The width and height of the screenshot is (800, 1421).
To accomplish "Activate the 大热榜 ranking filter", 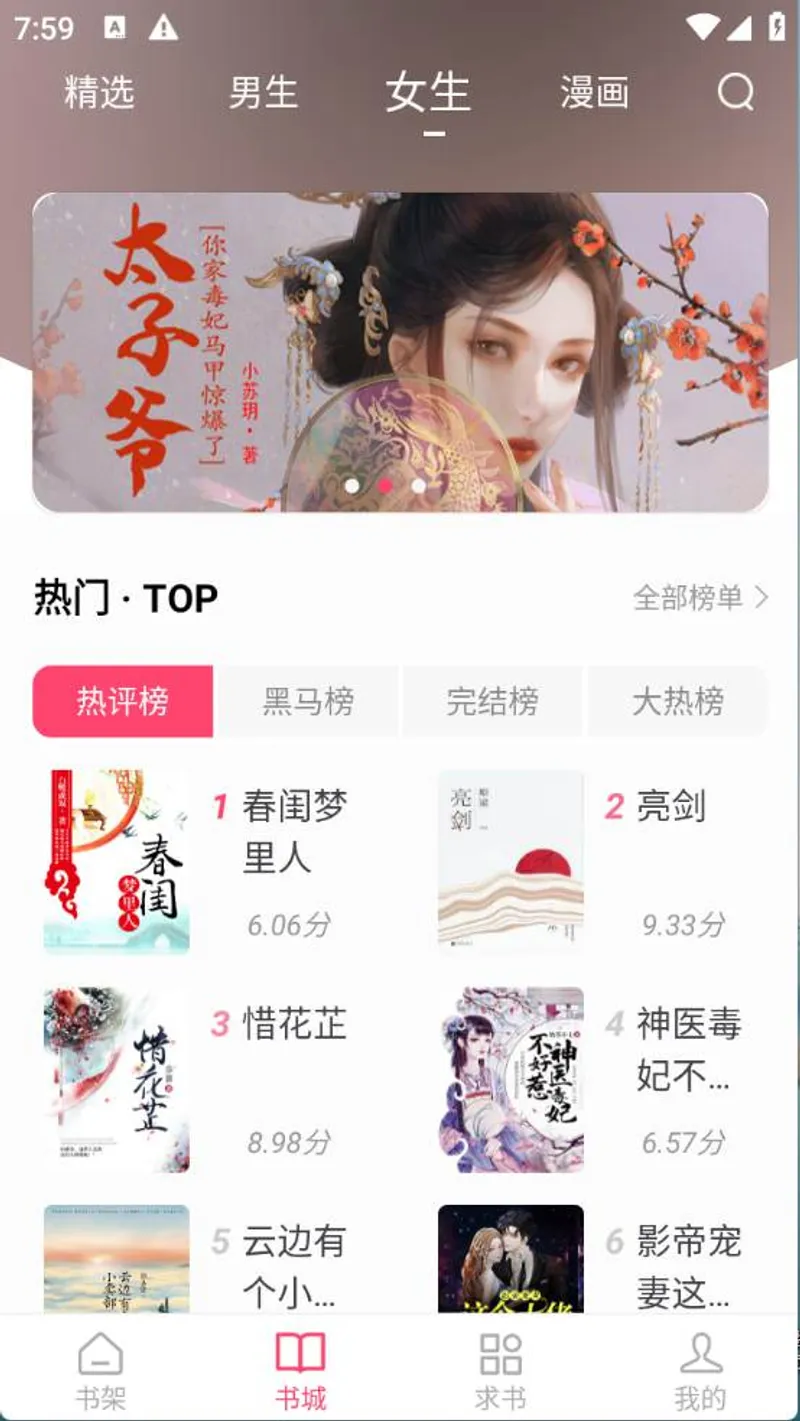I will pos(676,701).
